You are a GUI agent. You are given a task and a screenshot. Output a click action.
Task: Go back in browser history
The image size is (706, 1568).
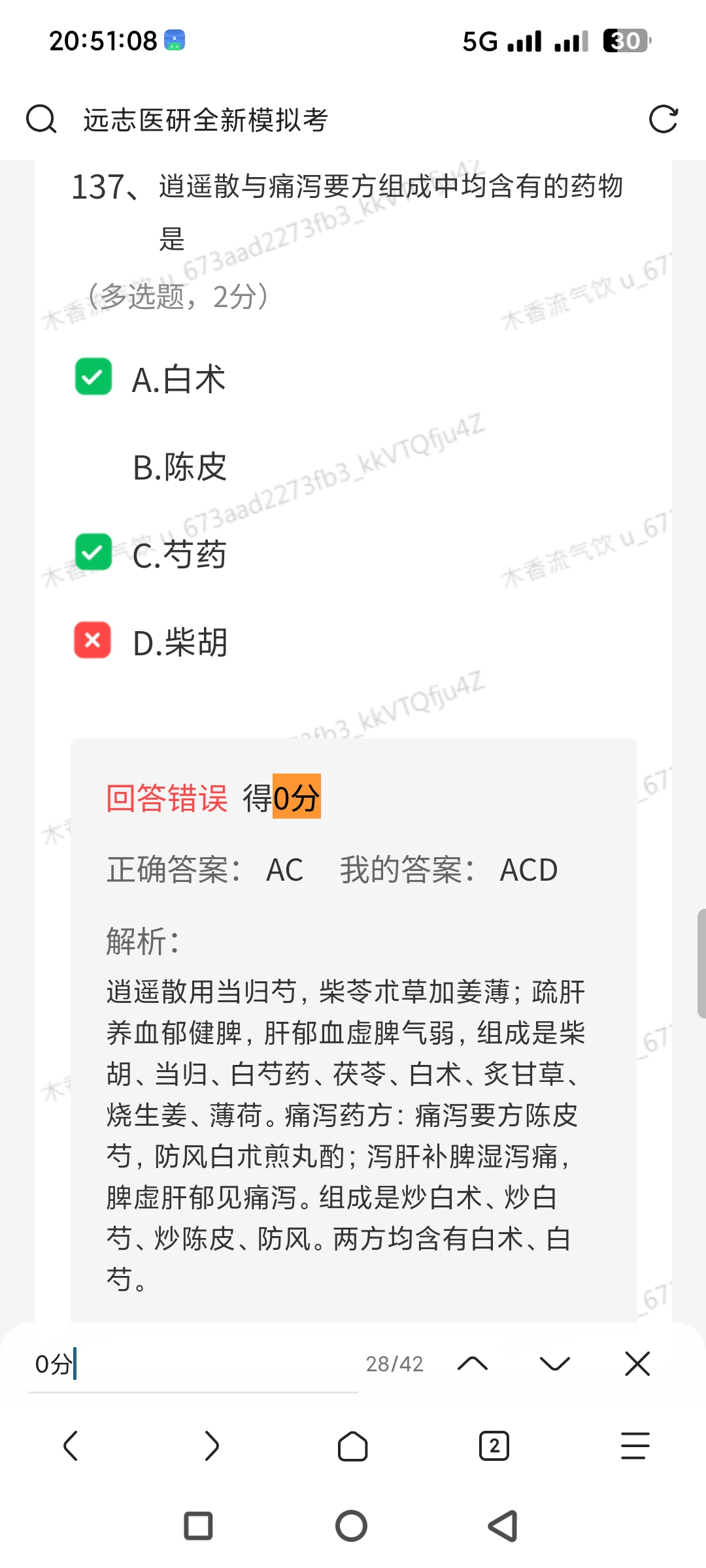point(71,1446)
